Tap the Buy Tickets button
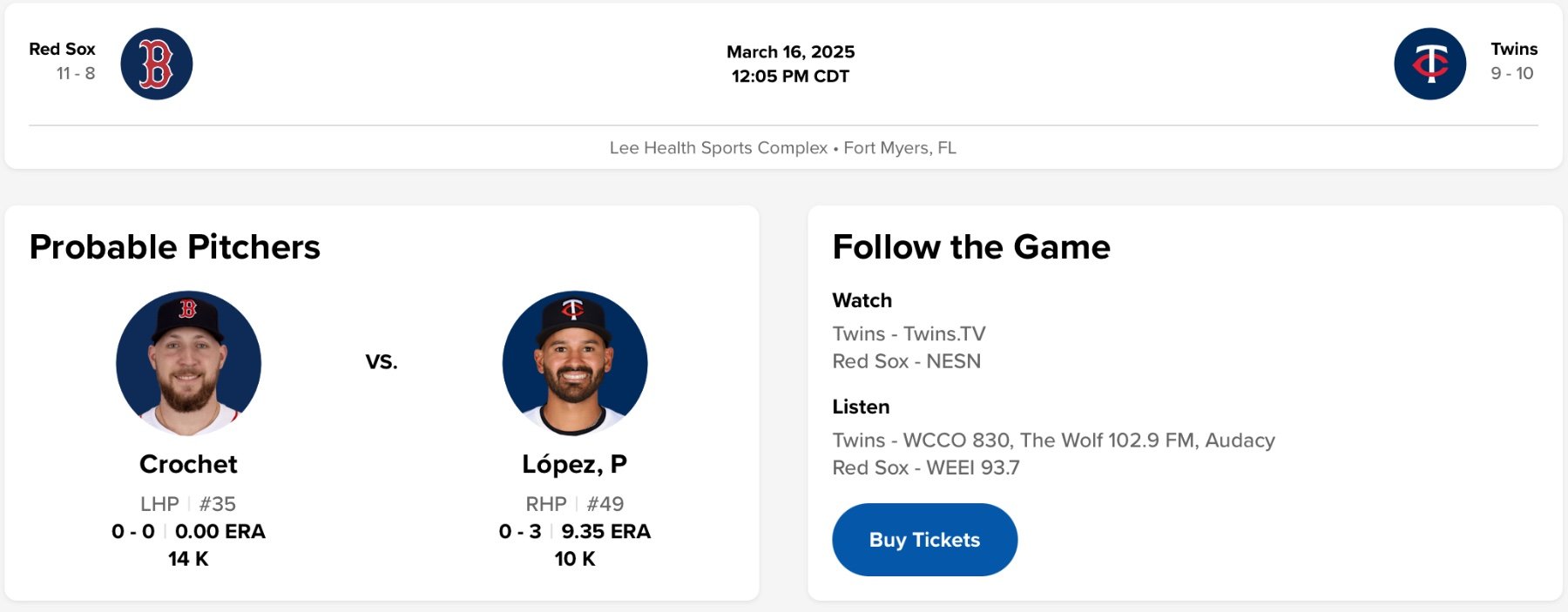Screen dimensions: 1568x612 tap(924, 540)
